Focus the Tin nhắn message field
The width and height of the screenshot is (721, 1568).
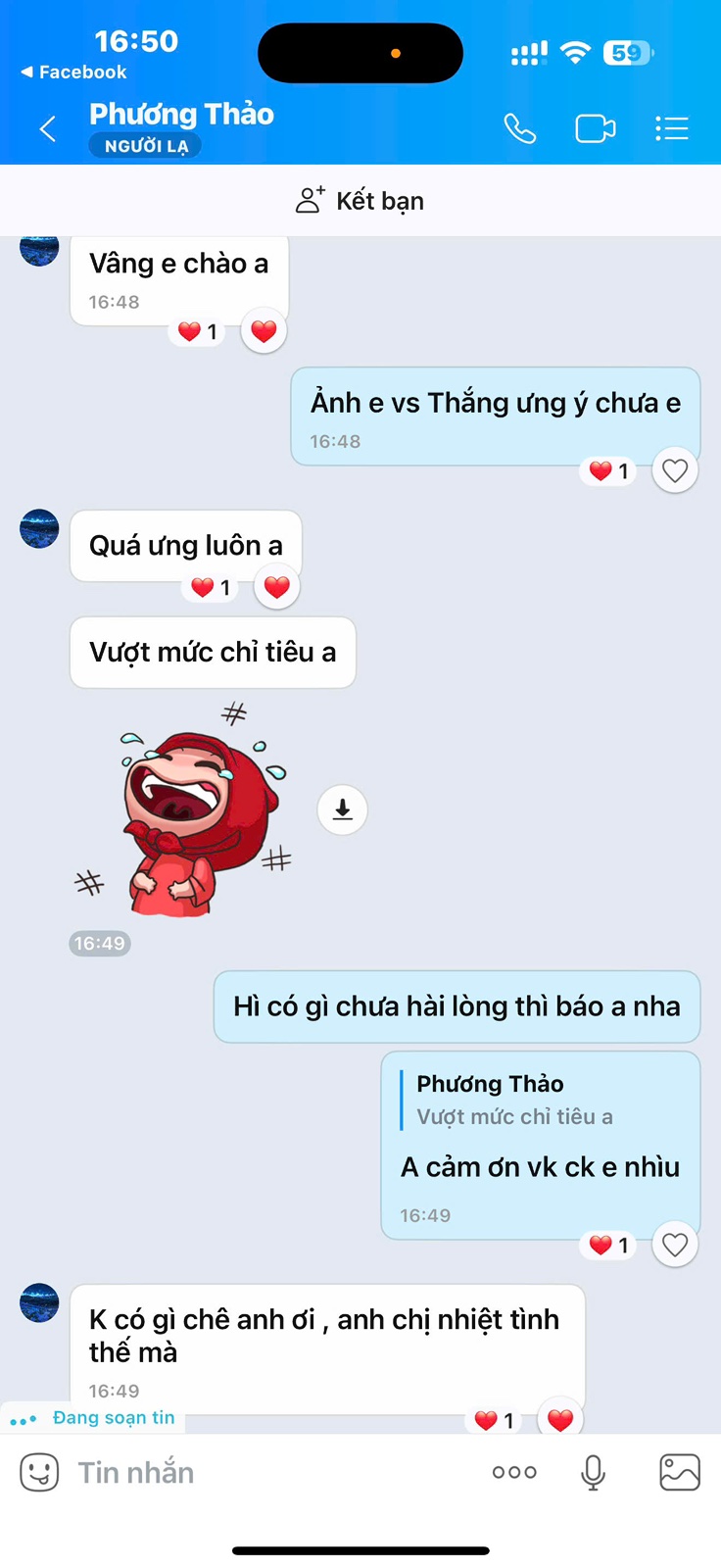[264, 1472]
